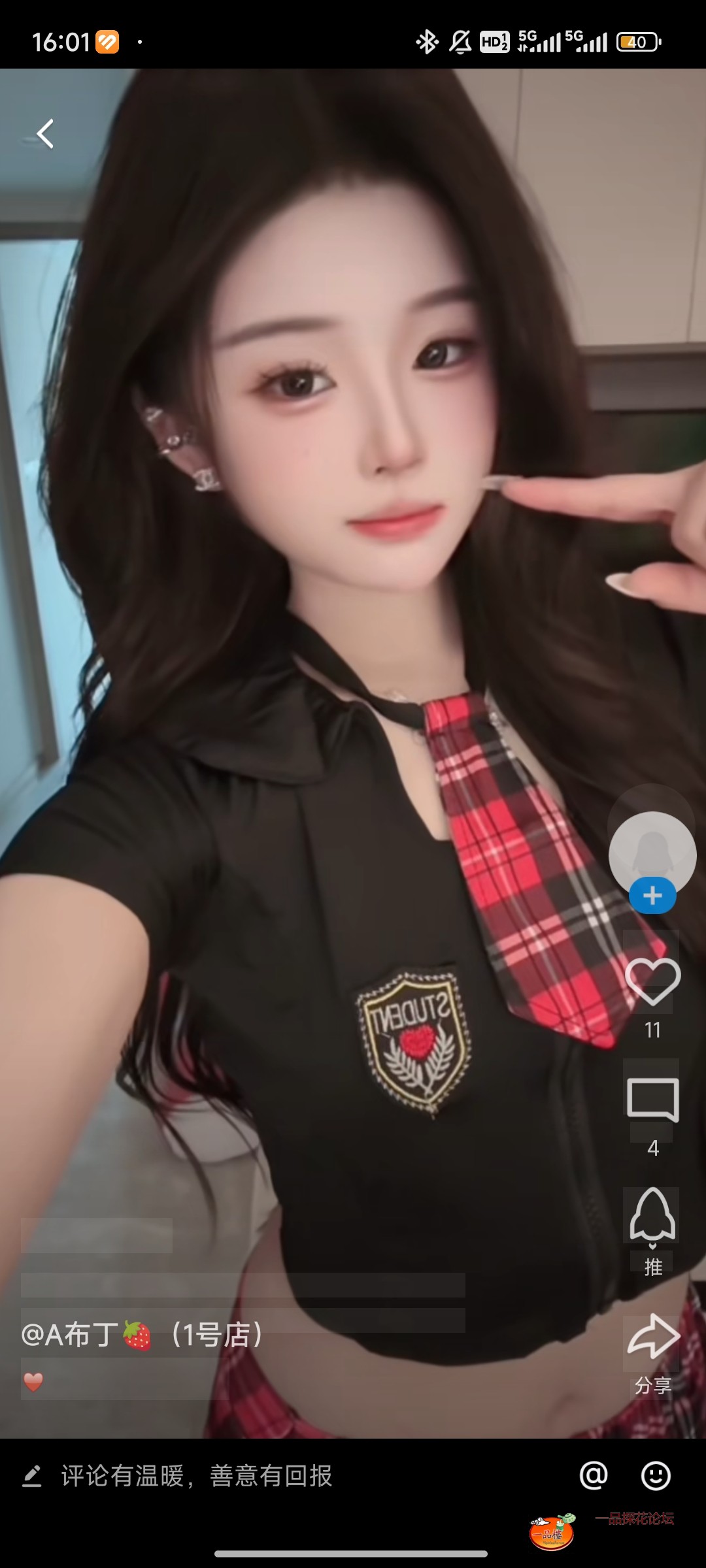Viewport: 706px width, 1568px height.
Task: Open the comments on this video
Action: click(652, 1101)
